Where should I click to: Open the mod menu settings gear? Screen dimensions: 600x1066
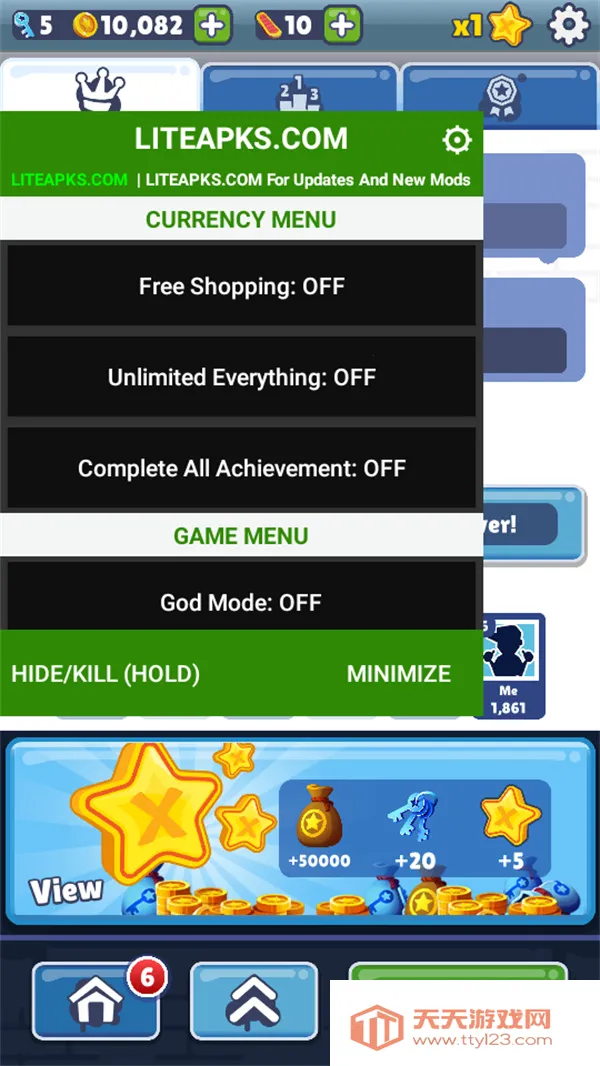[x=456, y=140]
